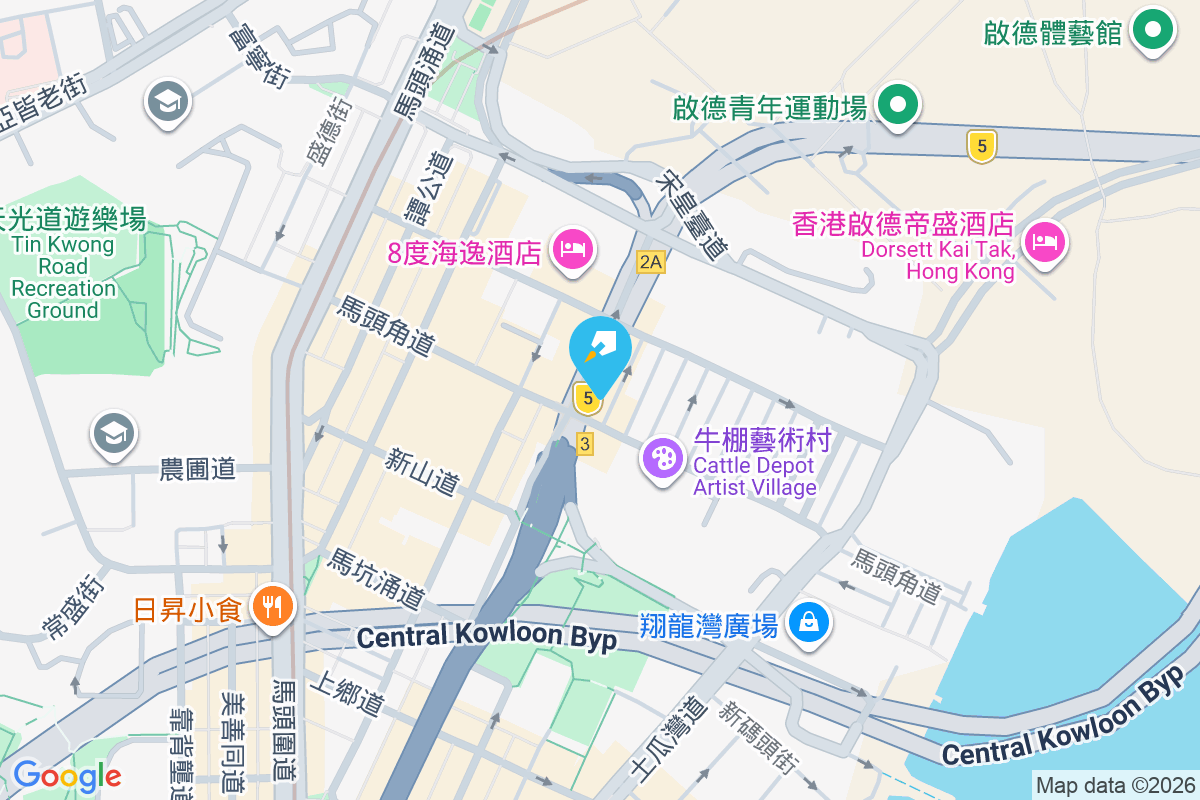Select the blue pen marker in map center

(x=600, y=348)
